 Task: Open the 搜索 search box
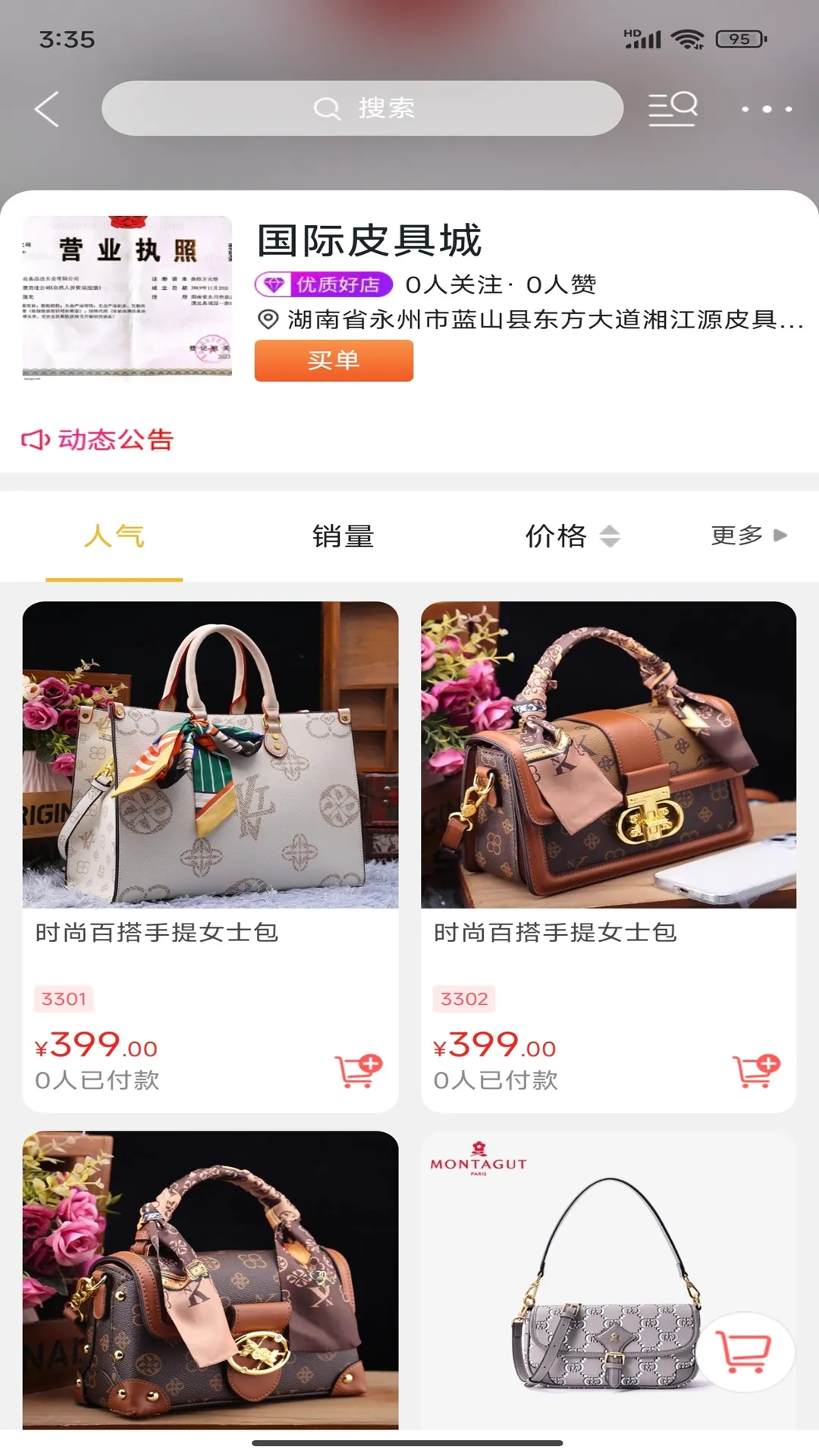[362, 108]
